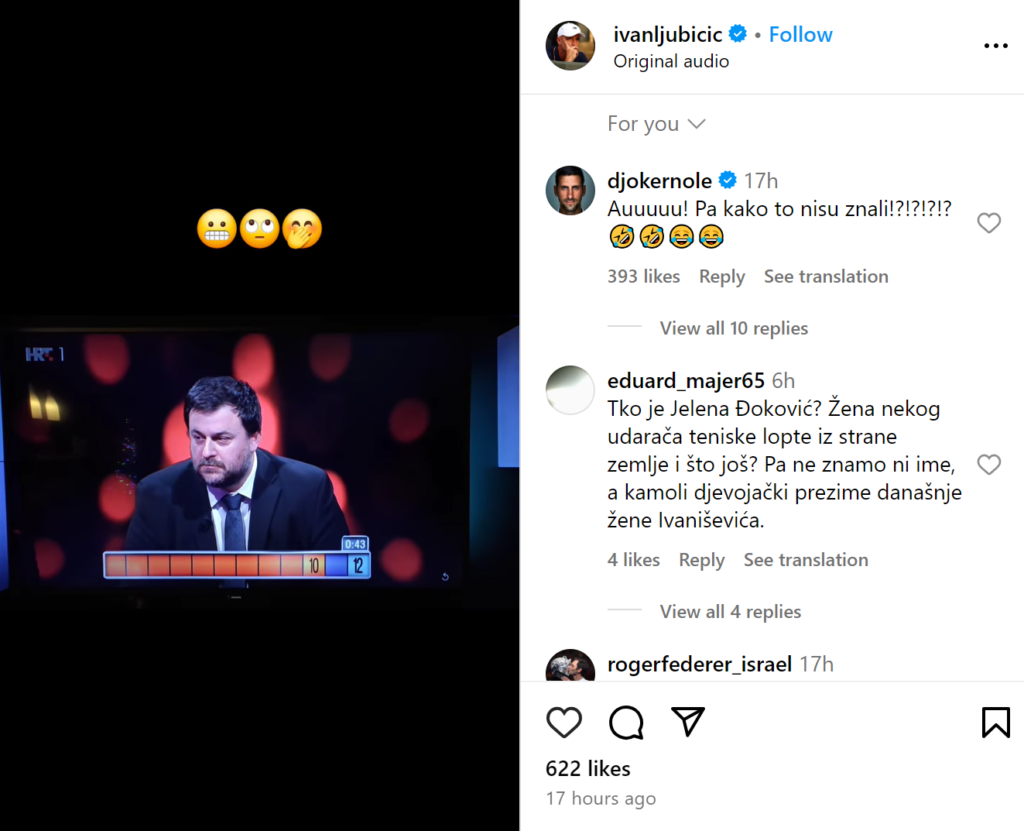
Task: Open the comment bubble icon
Action: (x=626, y=722)
